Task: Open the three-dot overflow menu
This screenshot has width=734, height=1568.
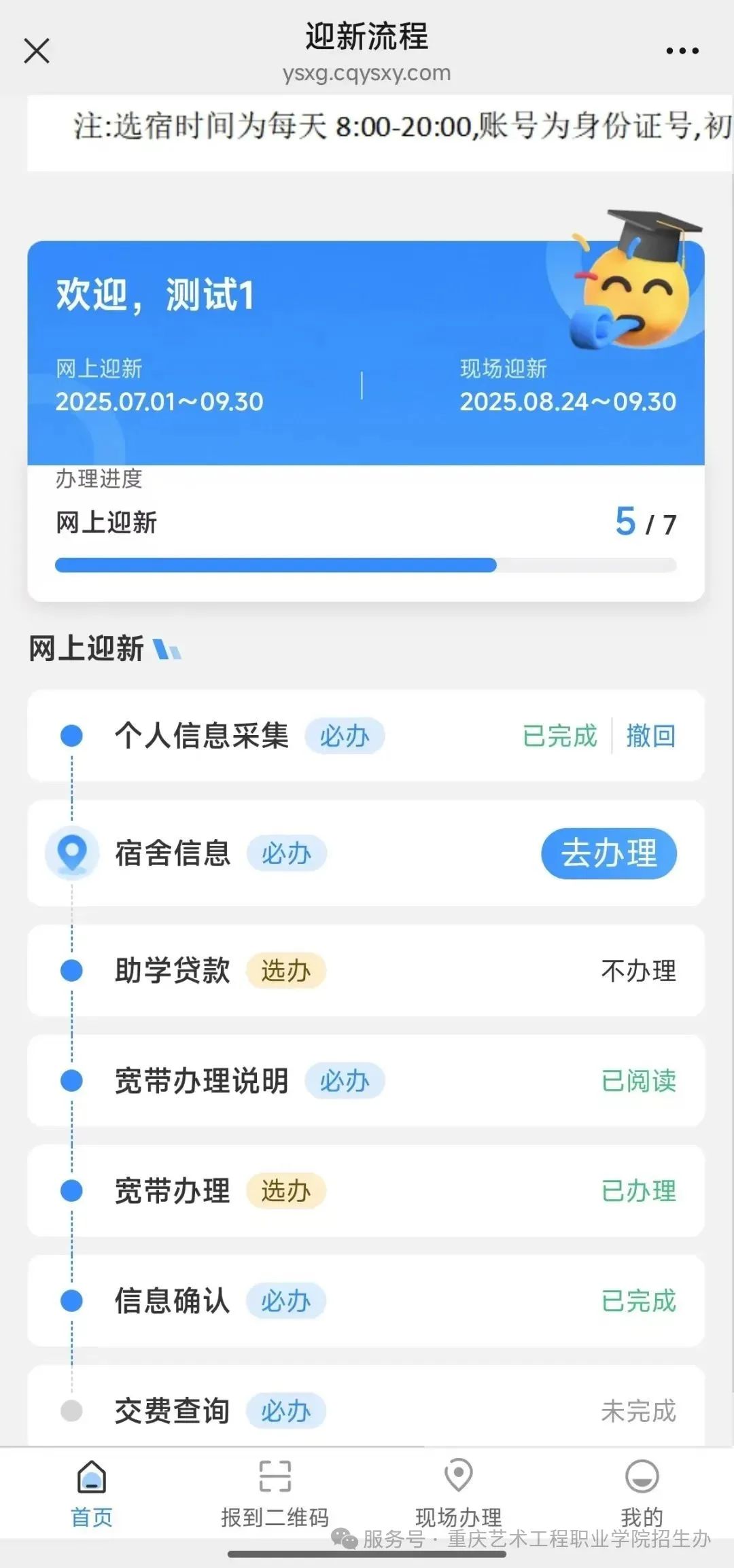Action: (682, 51)
